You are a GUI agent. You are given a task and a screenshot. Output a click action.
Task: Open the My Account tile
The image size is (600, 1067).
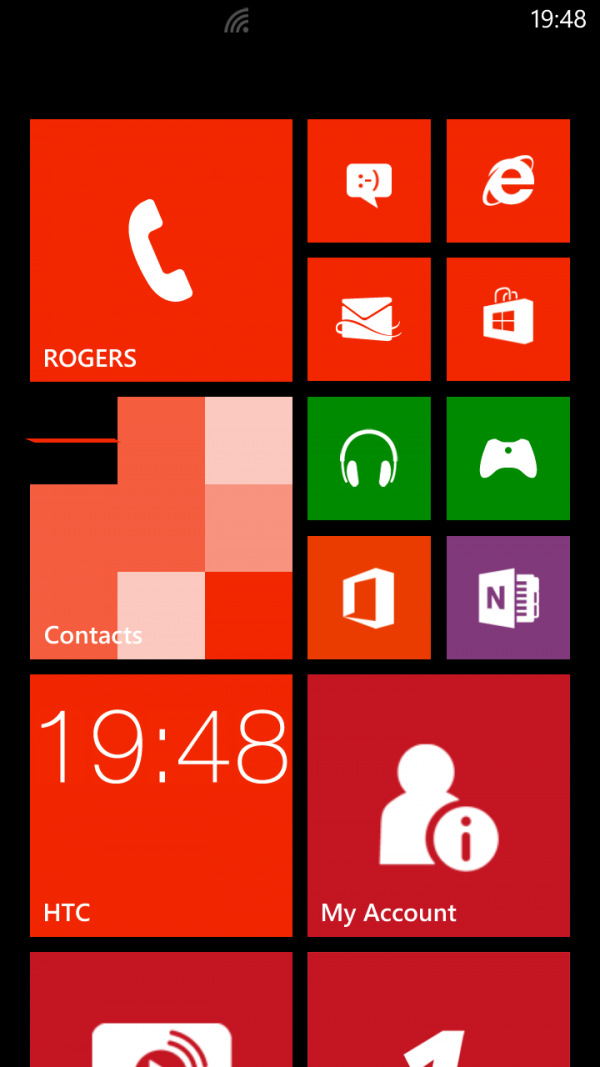(x=438, y=805)
